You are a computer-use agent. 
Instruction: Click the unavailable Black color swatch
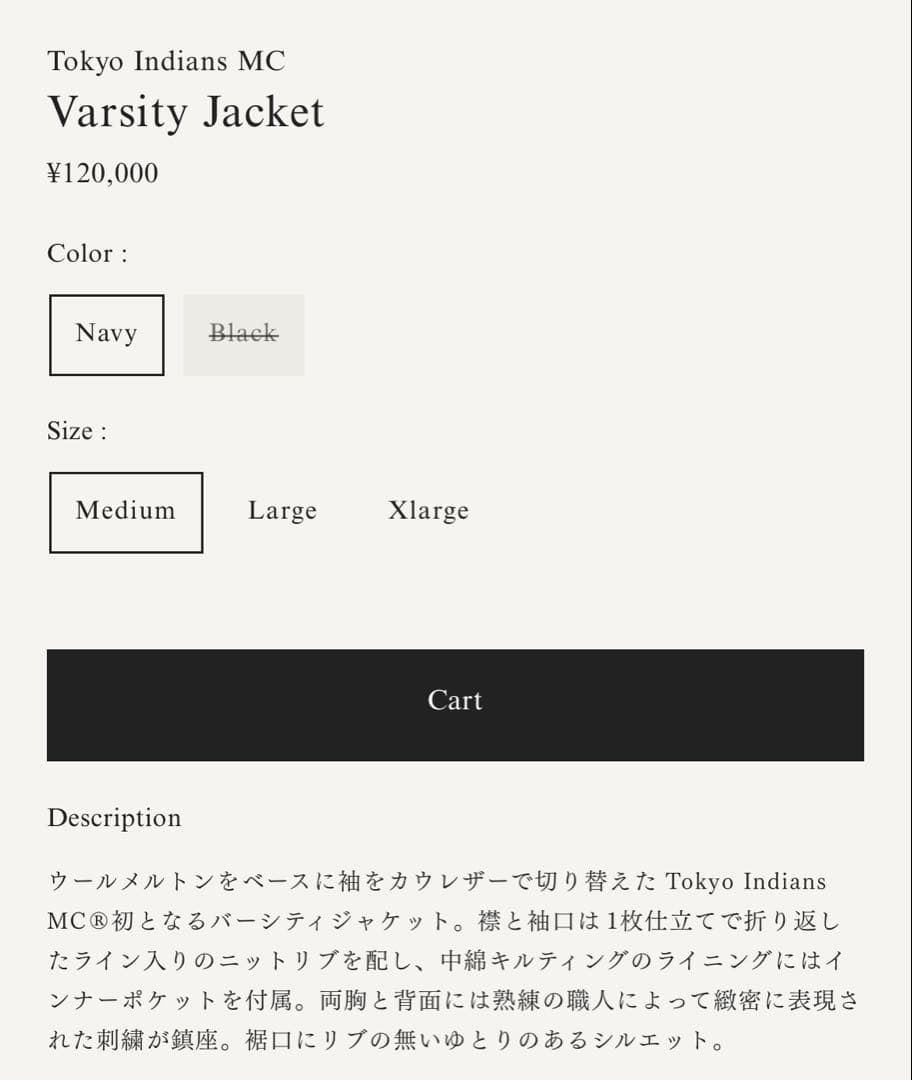(243, 334)
